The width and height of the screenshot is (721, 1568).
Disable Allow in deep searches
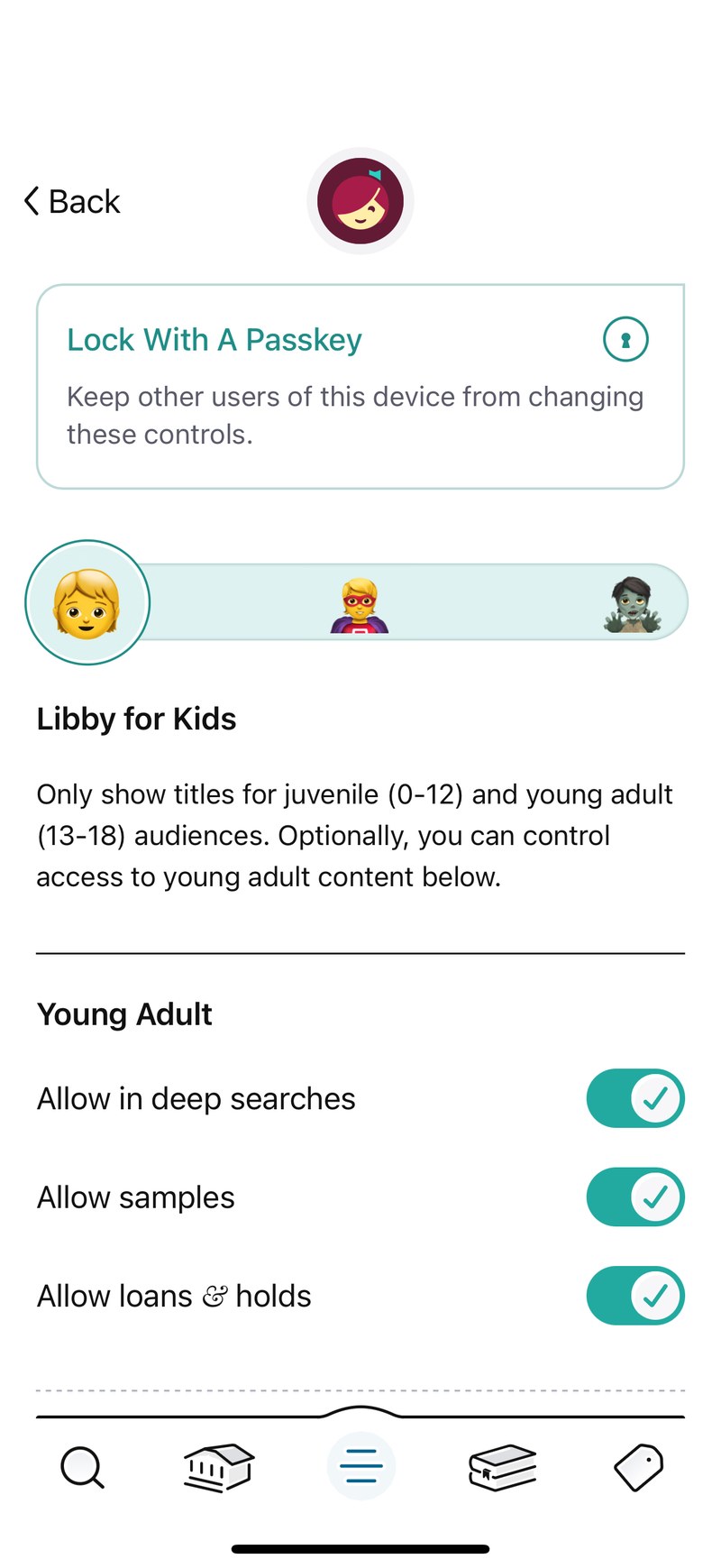(x=635, y=1098)
